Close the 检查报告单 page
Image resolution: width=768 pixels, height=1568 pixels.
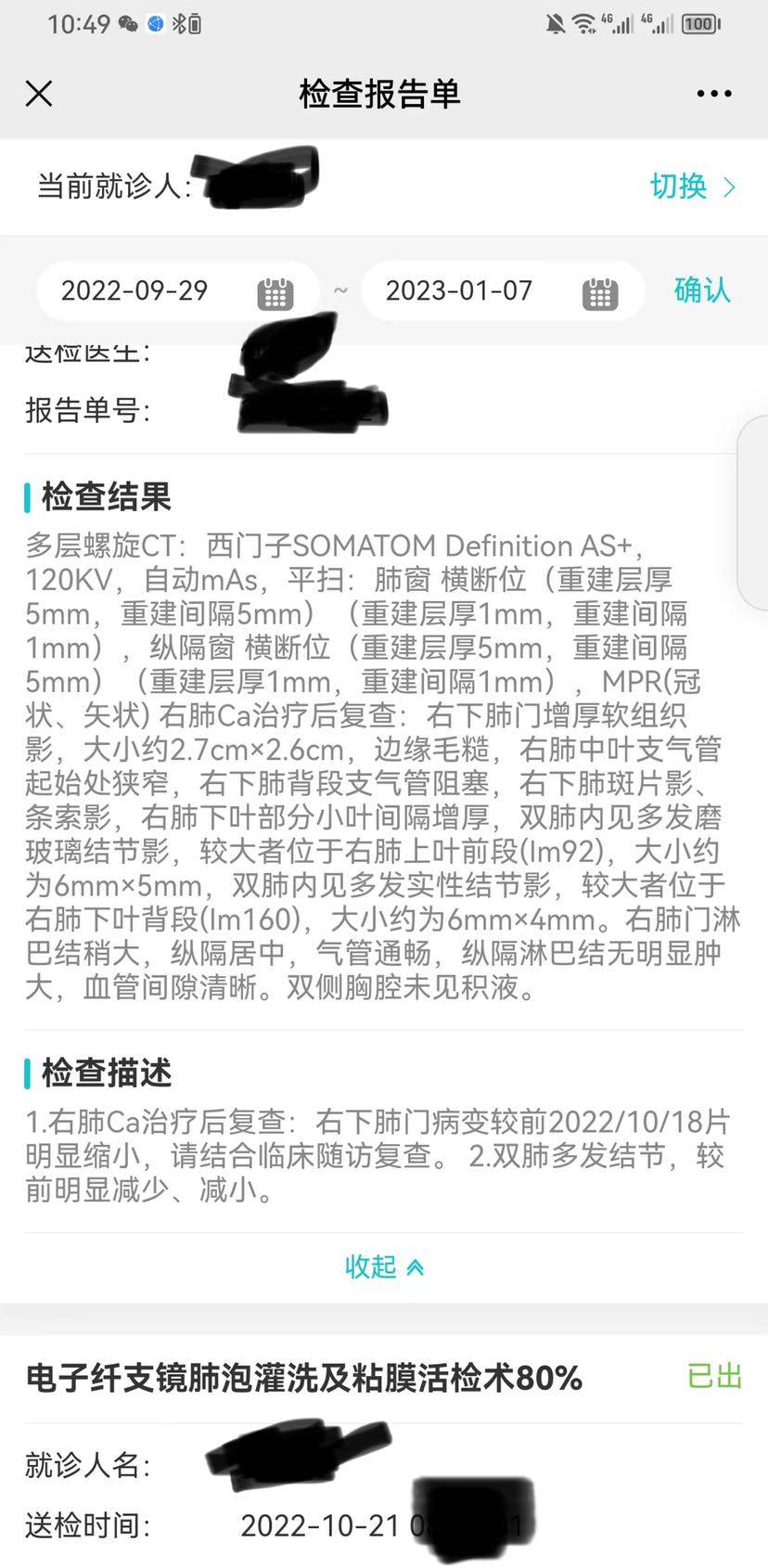coord(39,94)
